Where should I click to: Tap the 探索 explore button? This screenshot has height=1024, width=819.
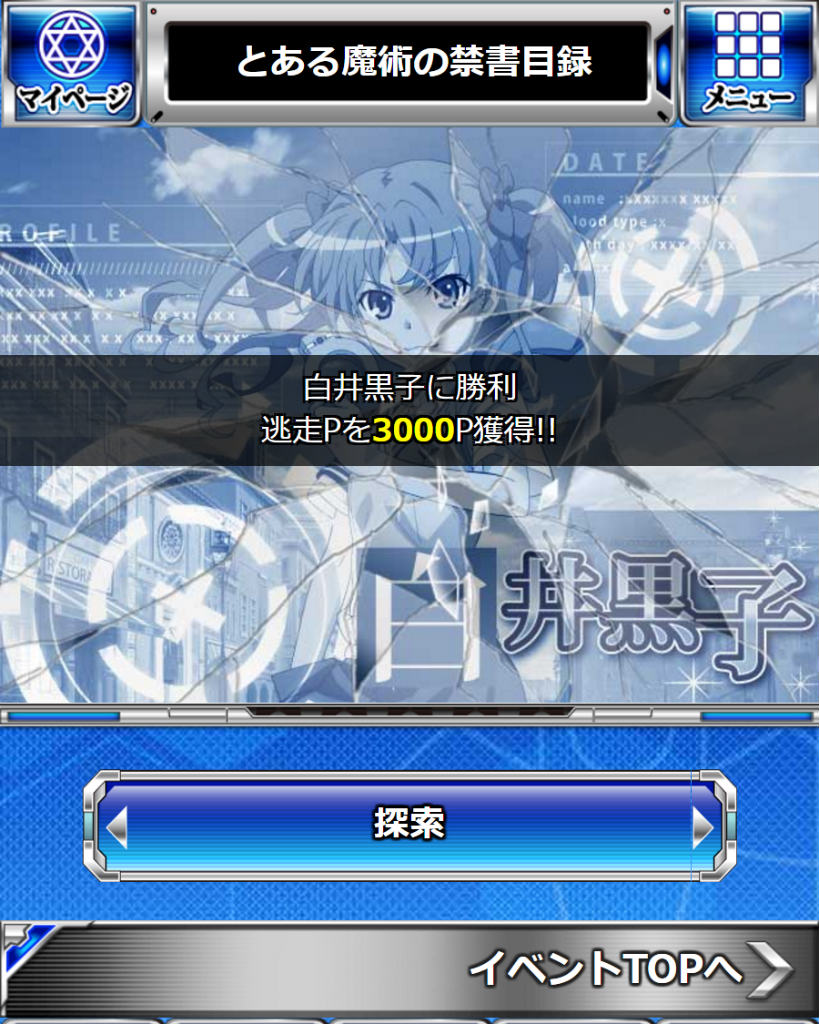(410, 825)
